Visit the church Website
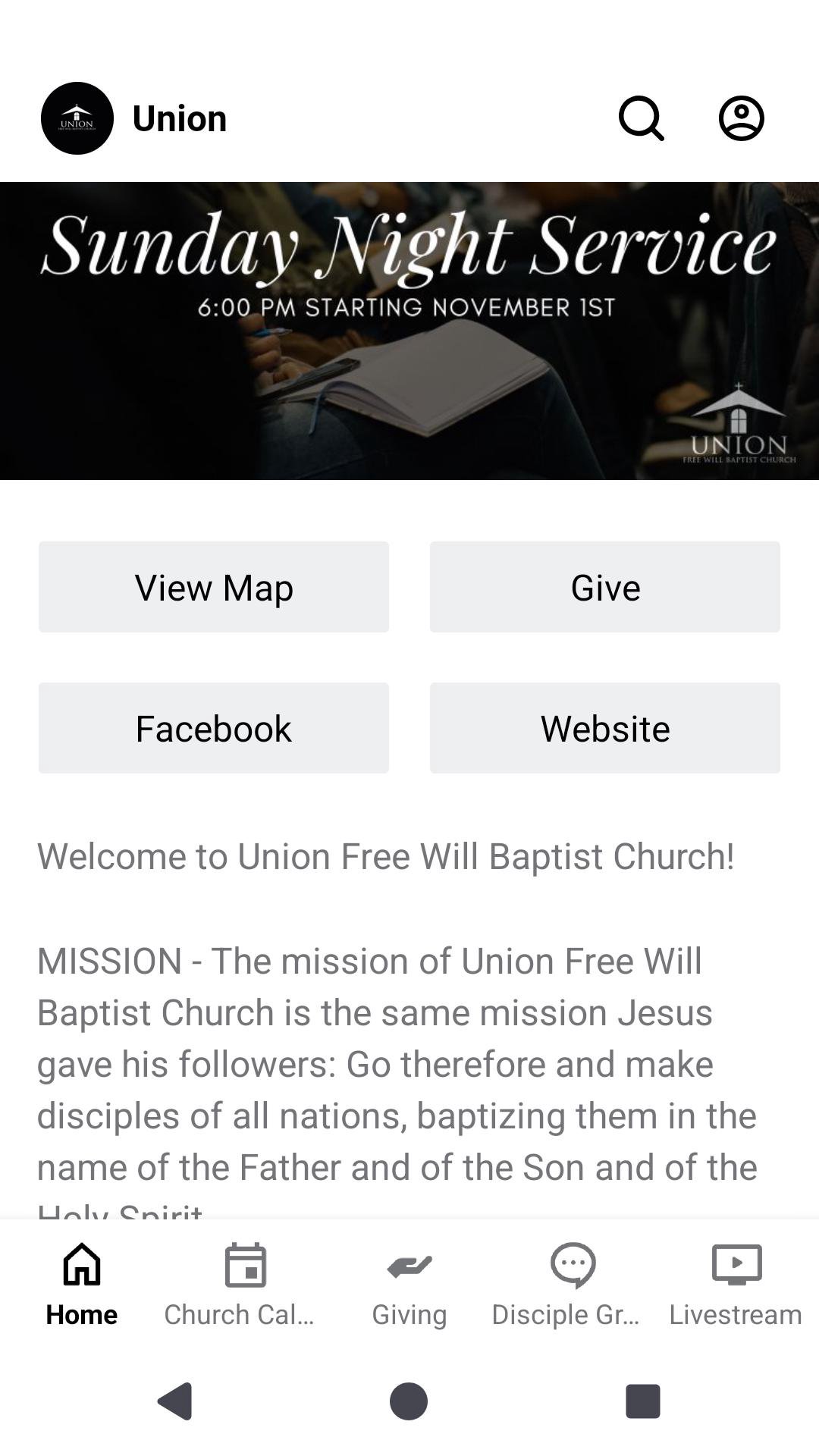This screenshot has width=819, height=1456. [604, 728]
